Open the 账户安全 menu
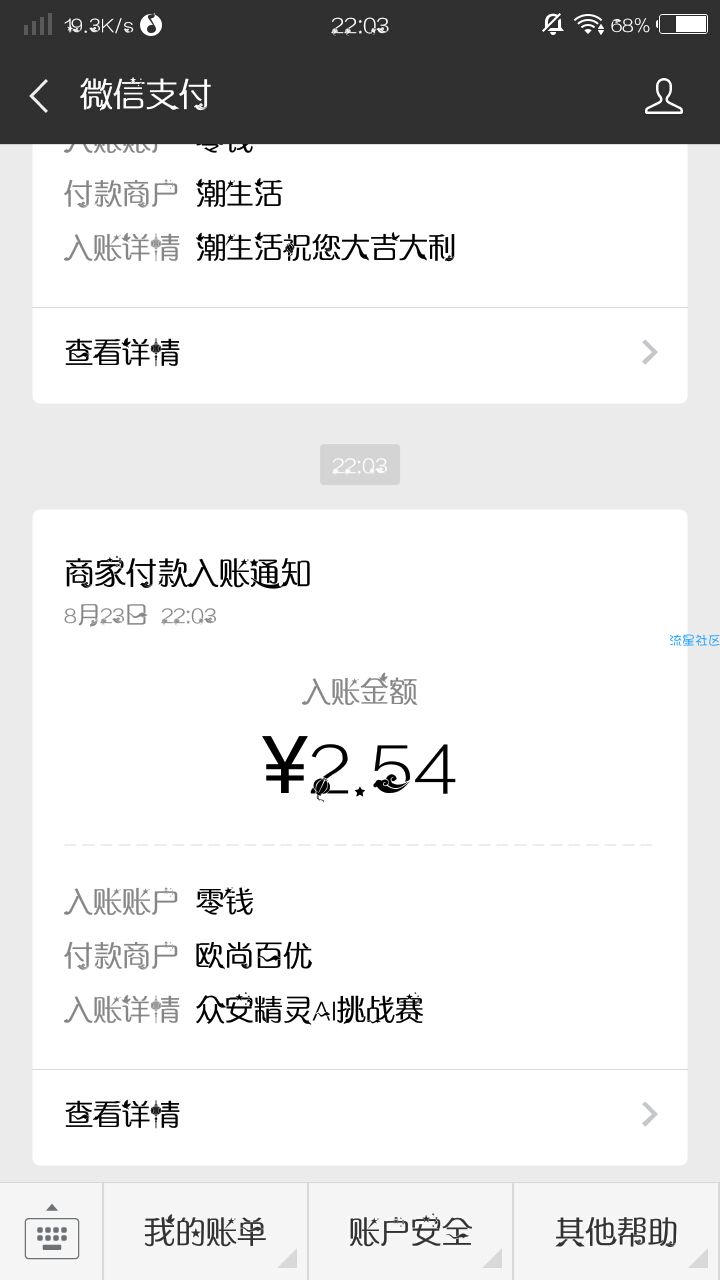720x1280 pixels. pyautogui.click(x=411, y=1232)
